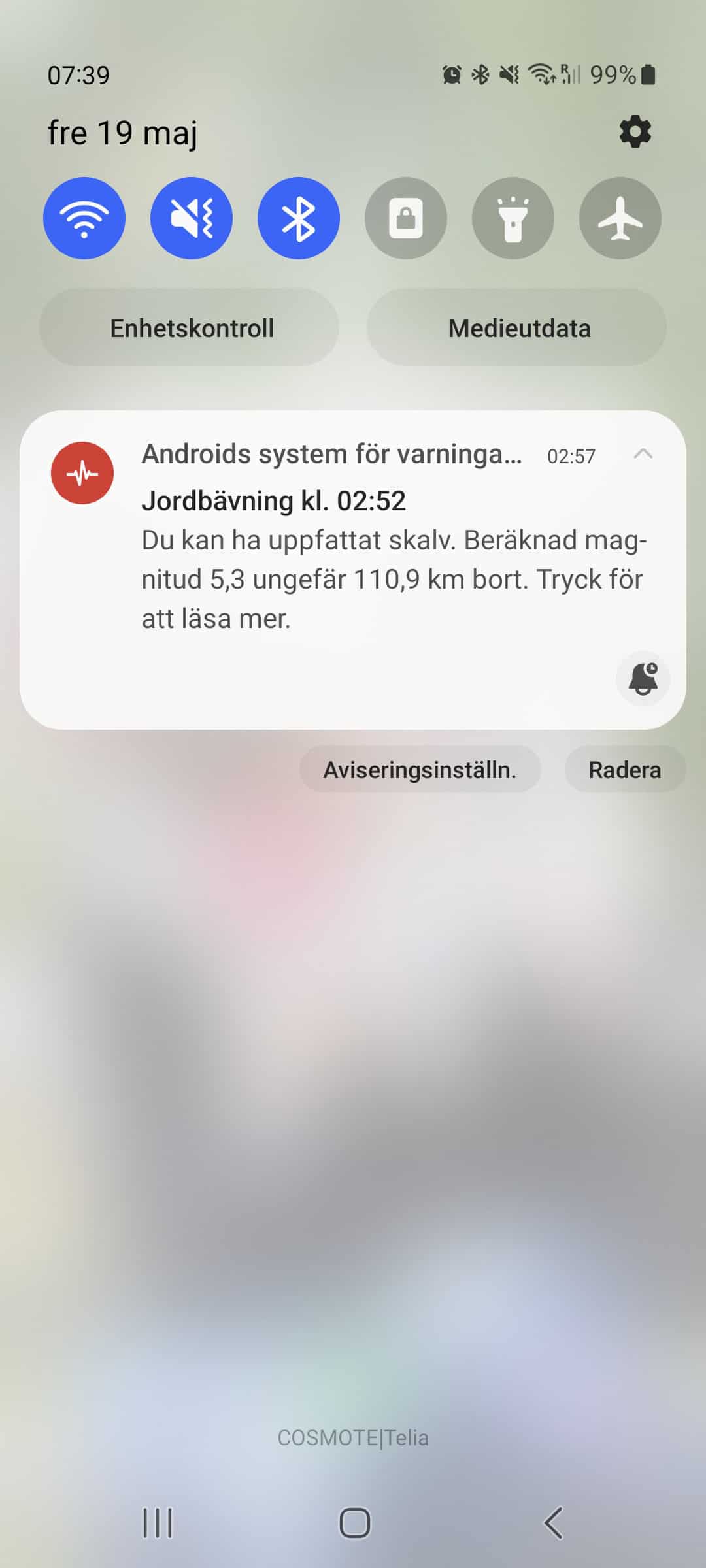This screenshot has width=706, height=1568.
Task: Tap the bell snooze icon in notification
Action: pyautogui.click(x=643, y=678)
